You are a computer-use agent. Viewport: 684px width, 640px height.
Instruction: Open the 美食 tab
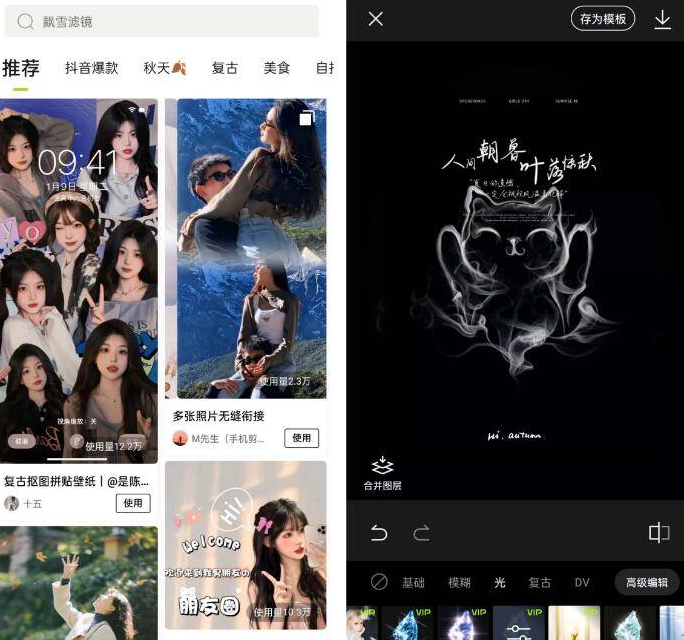click(x=277, y=68)
